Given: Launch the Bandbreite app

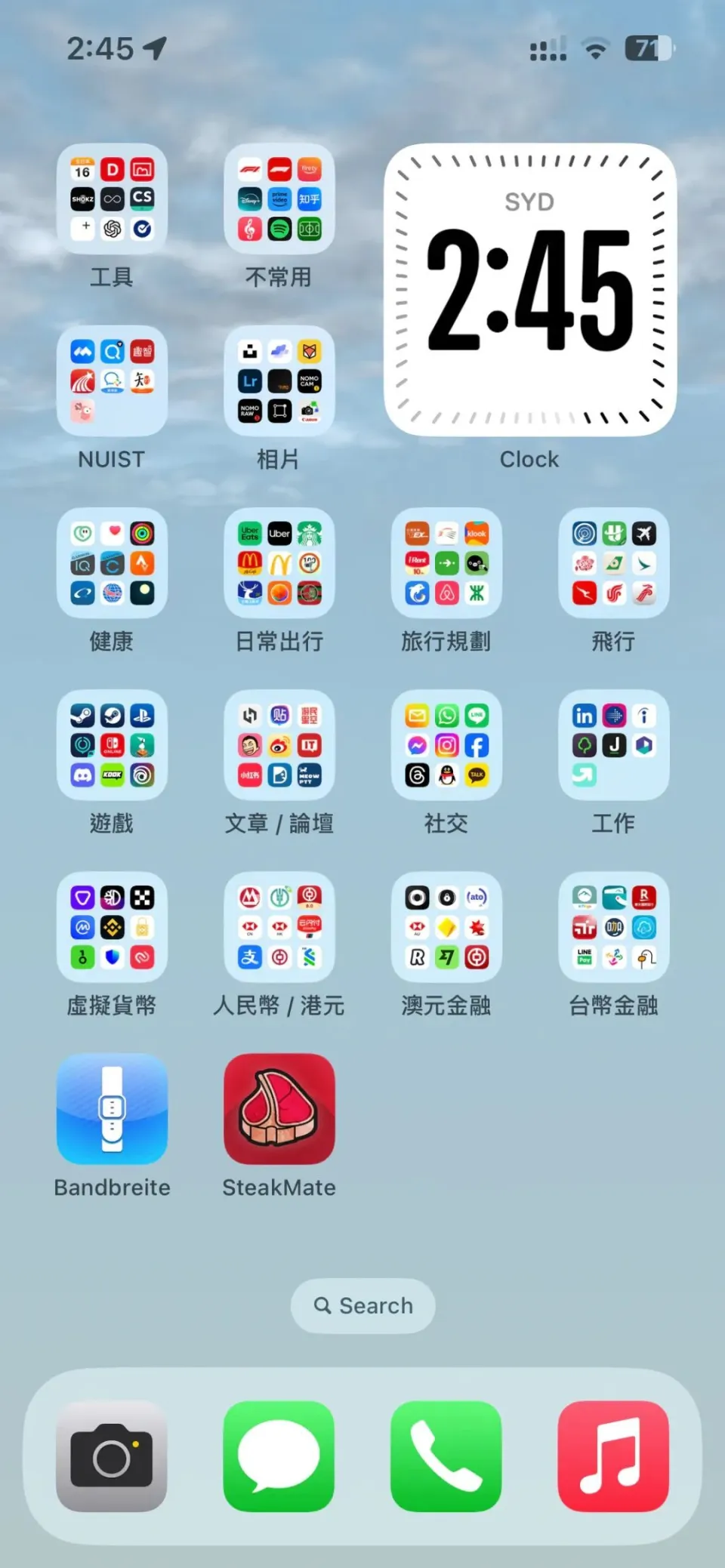Looking at the screenshot, I should 112,1109.
